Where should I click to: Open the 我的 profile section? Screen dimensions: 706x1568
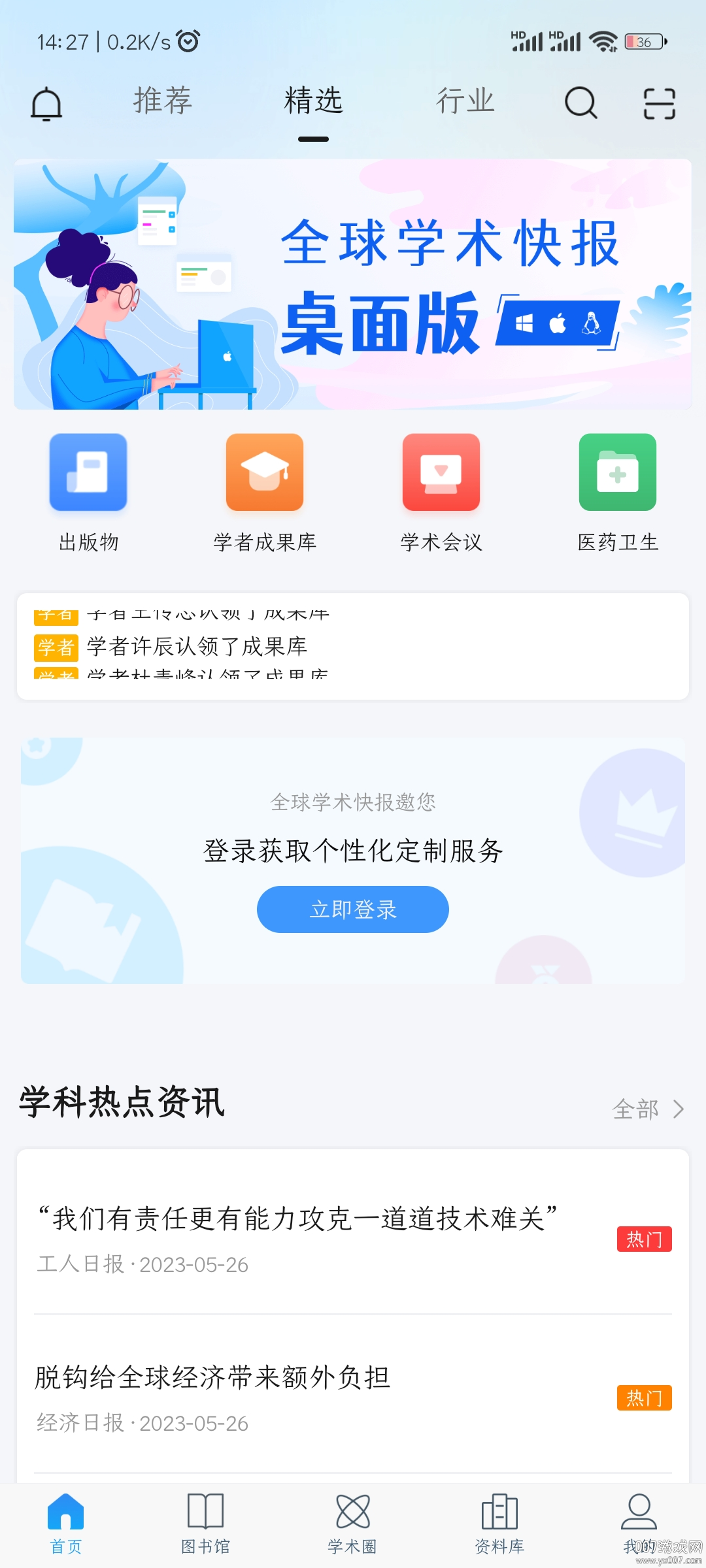coord(639,1522)
